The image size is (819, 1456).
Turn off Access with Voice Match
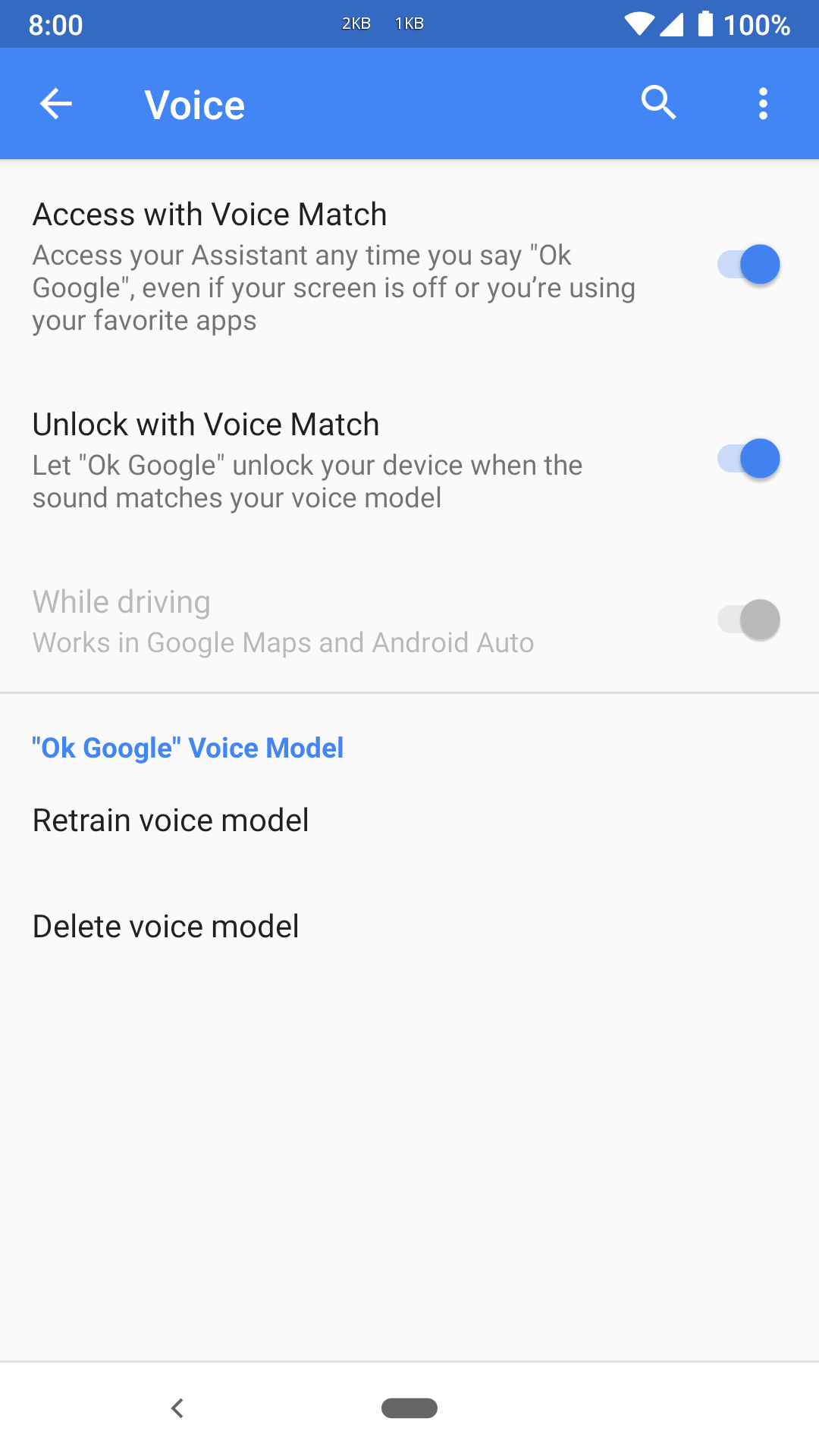pos(748,265)
